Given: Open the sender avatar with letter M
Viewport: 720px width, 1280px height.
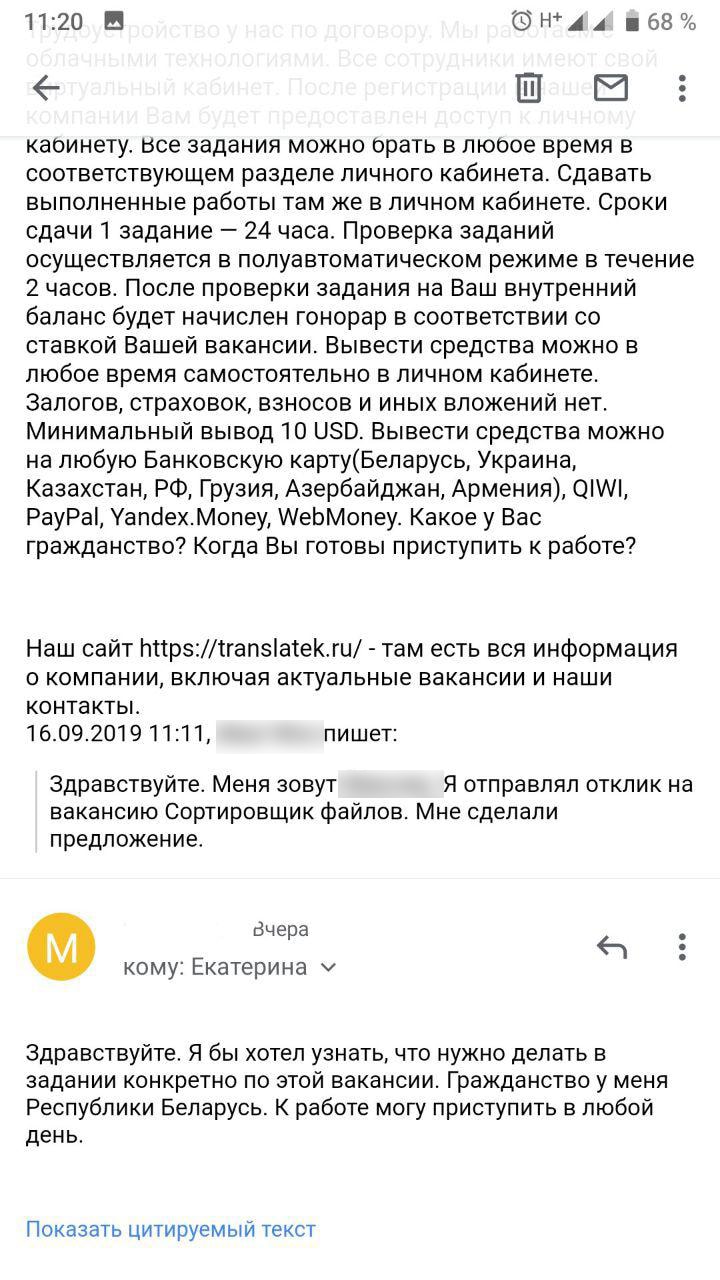Looking at the screenshot, I should coord(62,947).
